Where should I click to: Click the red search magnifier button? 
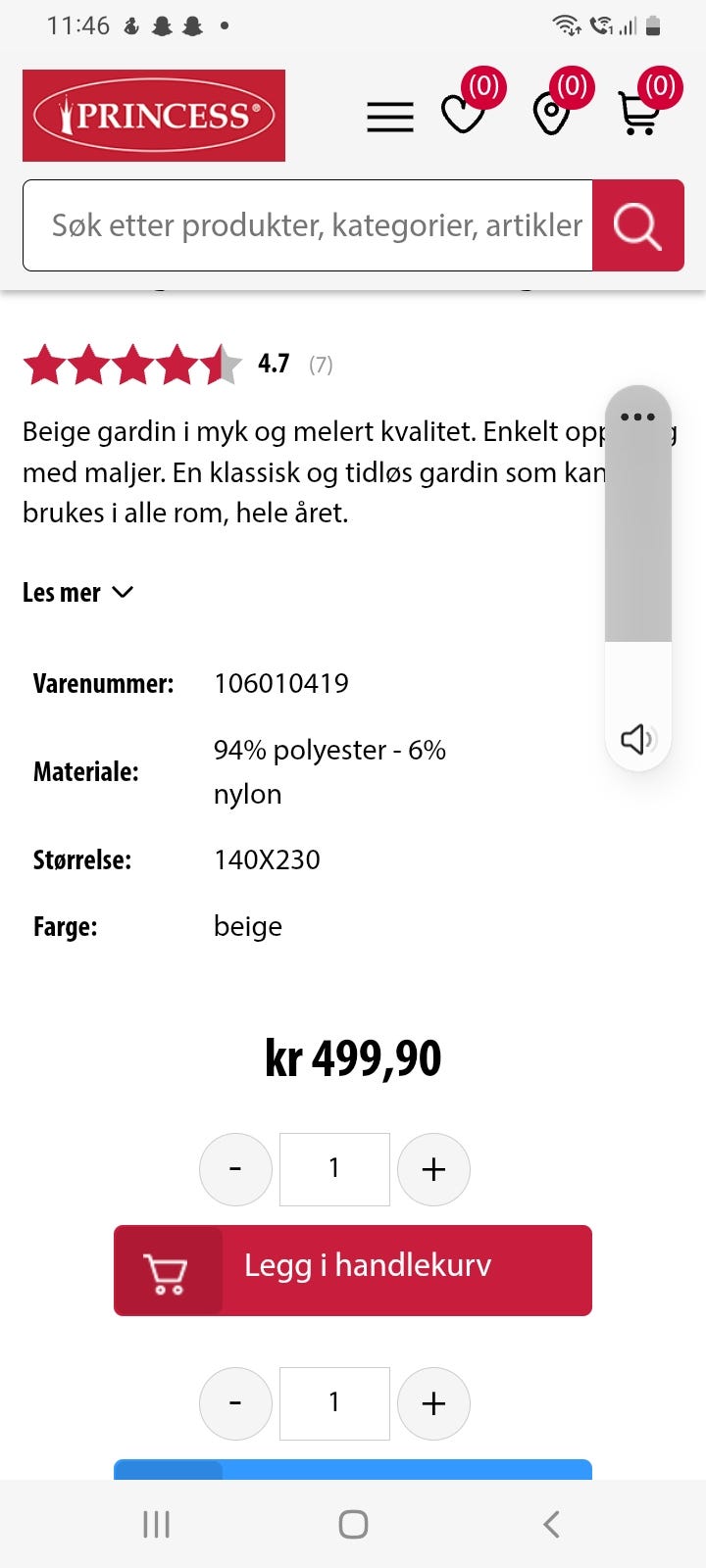pos(638,225)
